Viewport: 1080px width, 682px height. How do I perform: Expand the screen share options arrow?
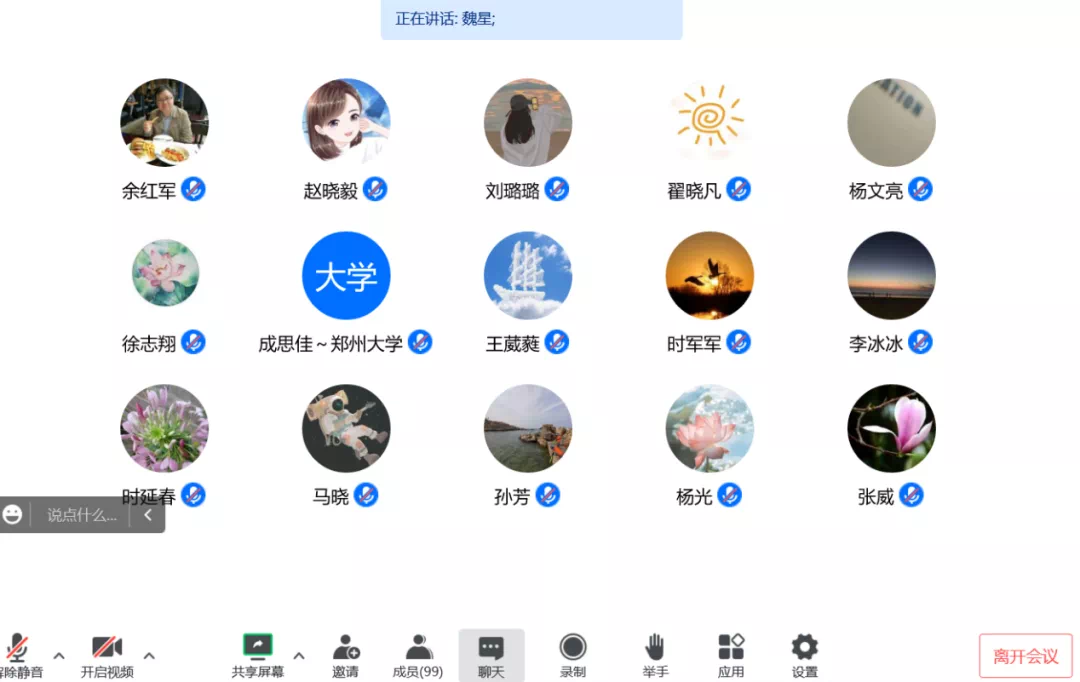point(299,656)
